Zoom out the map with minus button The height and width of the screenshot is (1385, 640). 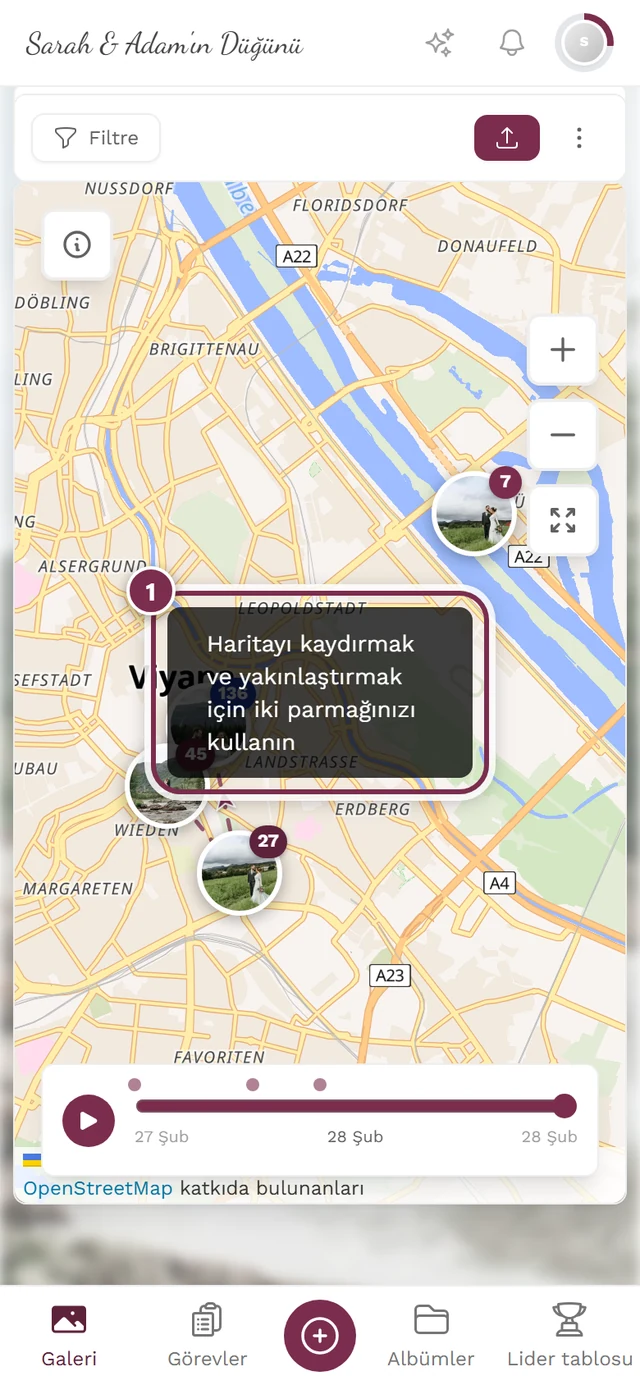tap(563, 435)
